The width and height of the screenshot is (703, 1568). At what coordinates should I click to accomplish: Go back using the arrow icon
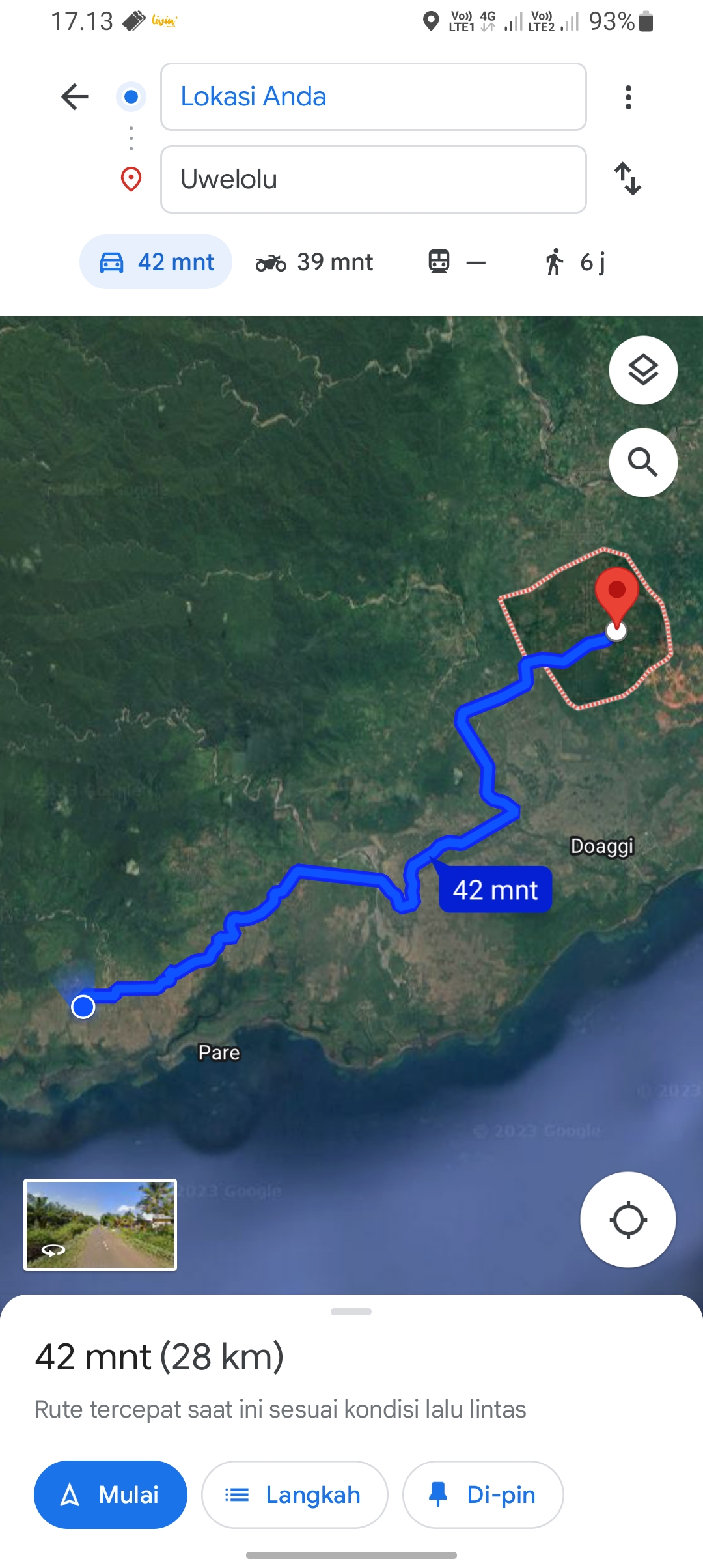coord(75,97)
